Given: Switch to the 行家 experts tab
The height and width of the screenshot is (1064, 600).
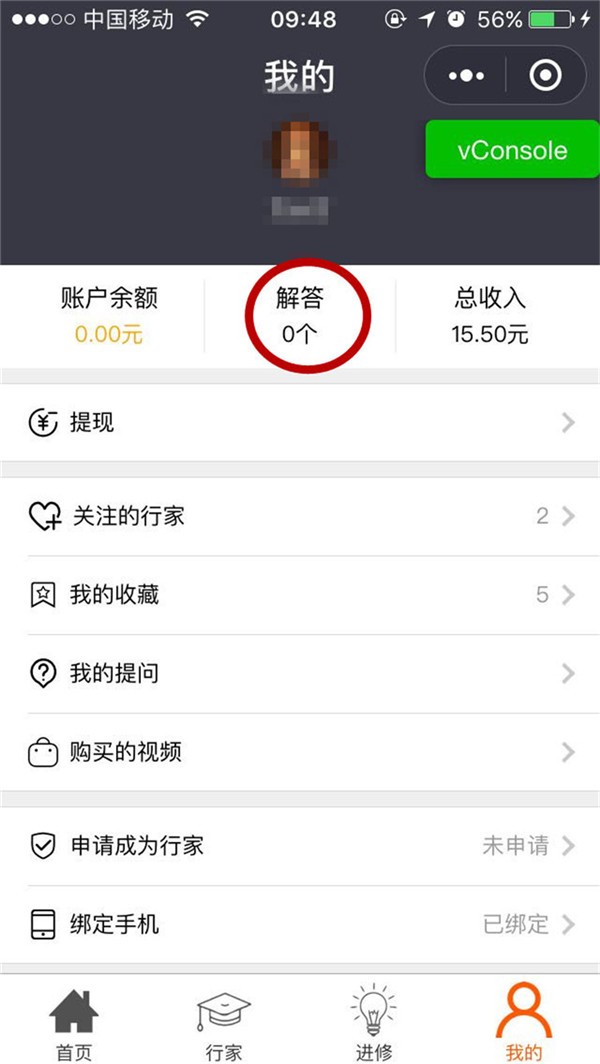Looking at the screenshot, I should coord(224,1022).
